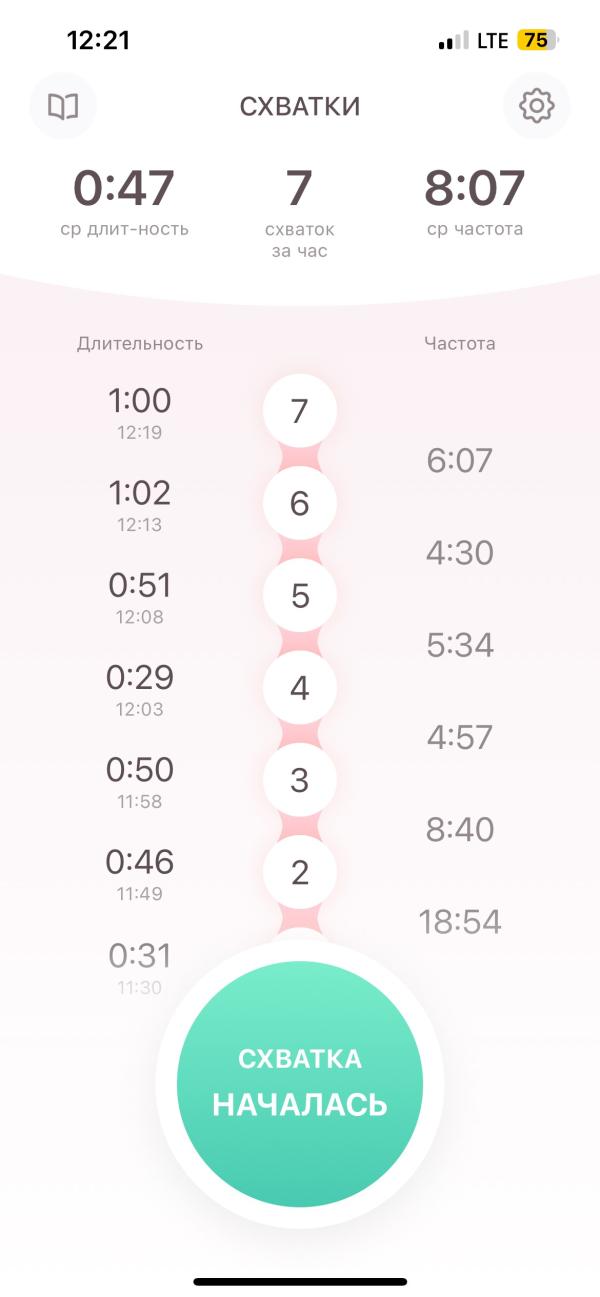Tap the «Схватка началась» button
Image resolution: width=600 pixels, height=1297 pixels.
click(300, 1084)
